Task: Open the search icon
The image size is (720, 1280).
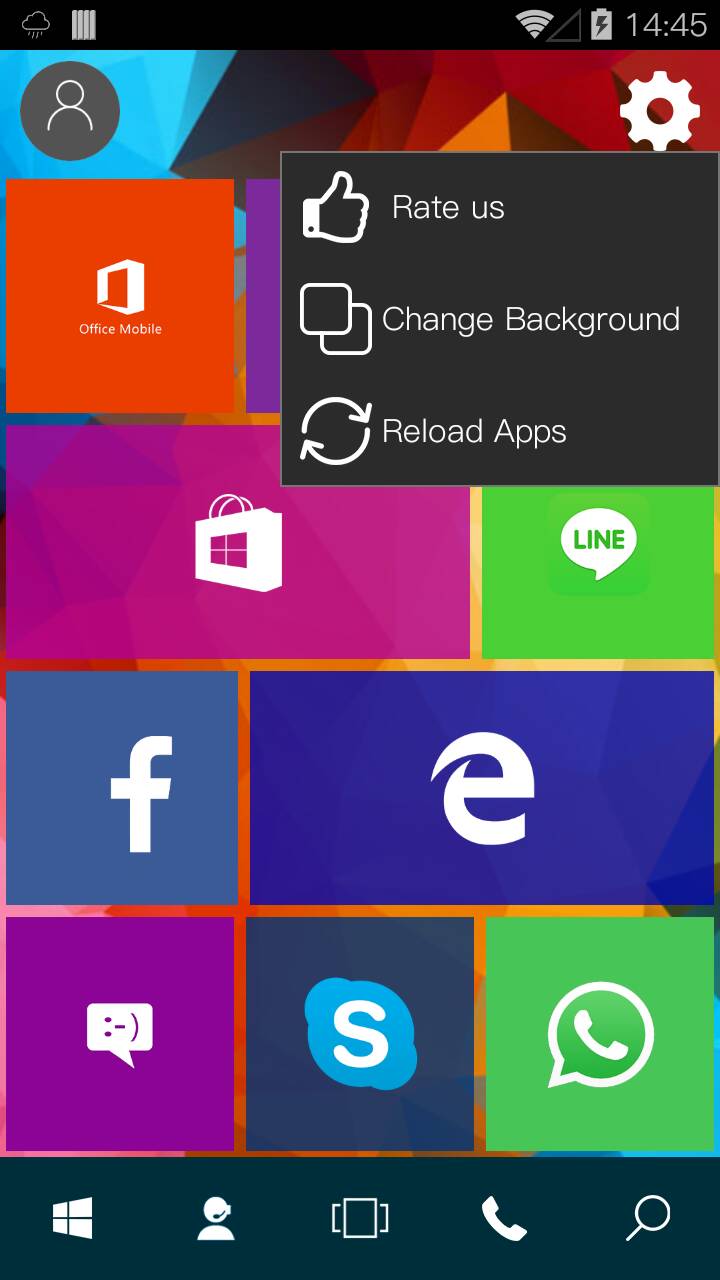Action: 647,1217
